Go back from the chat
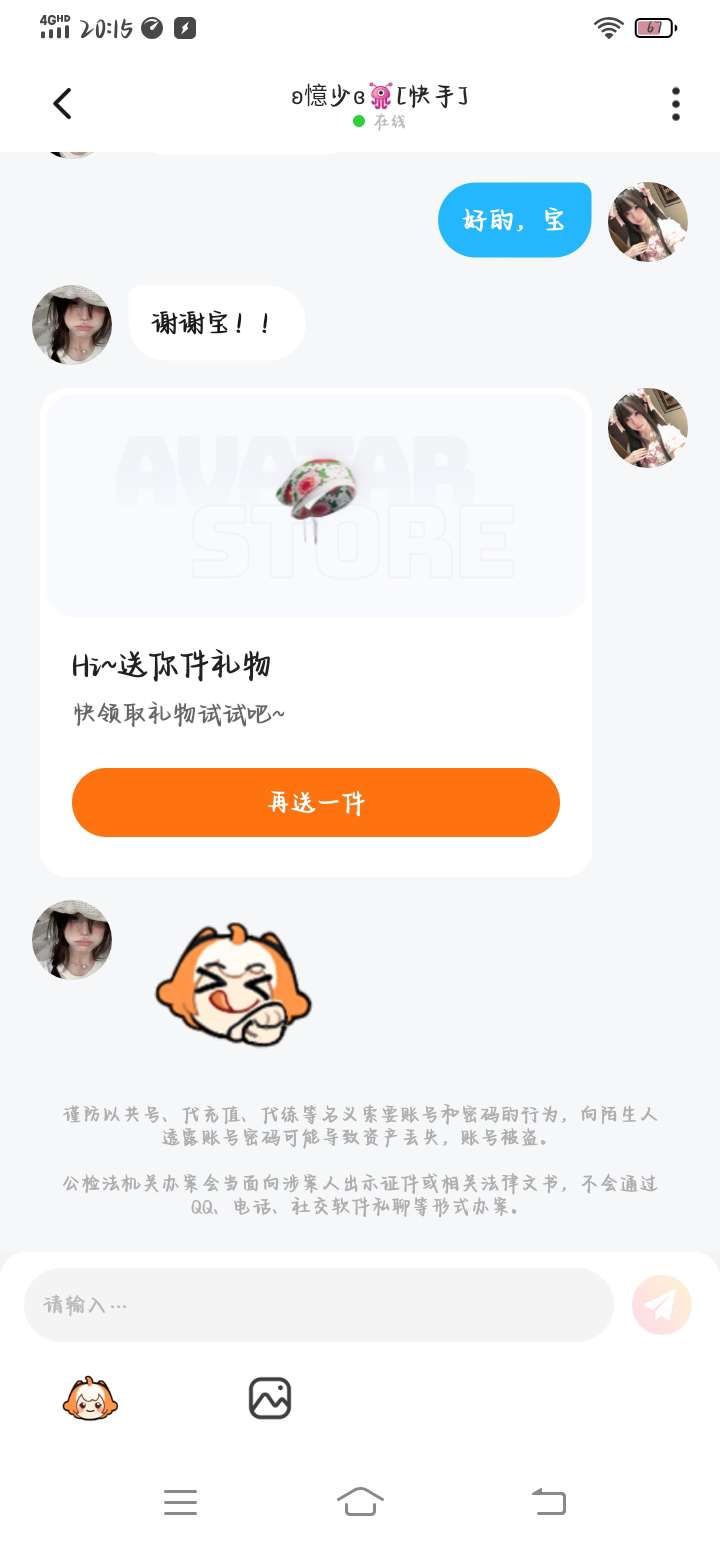The image size is (720, 1544). (62, 104)
